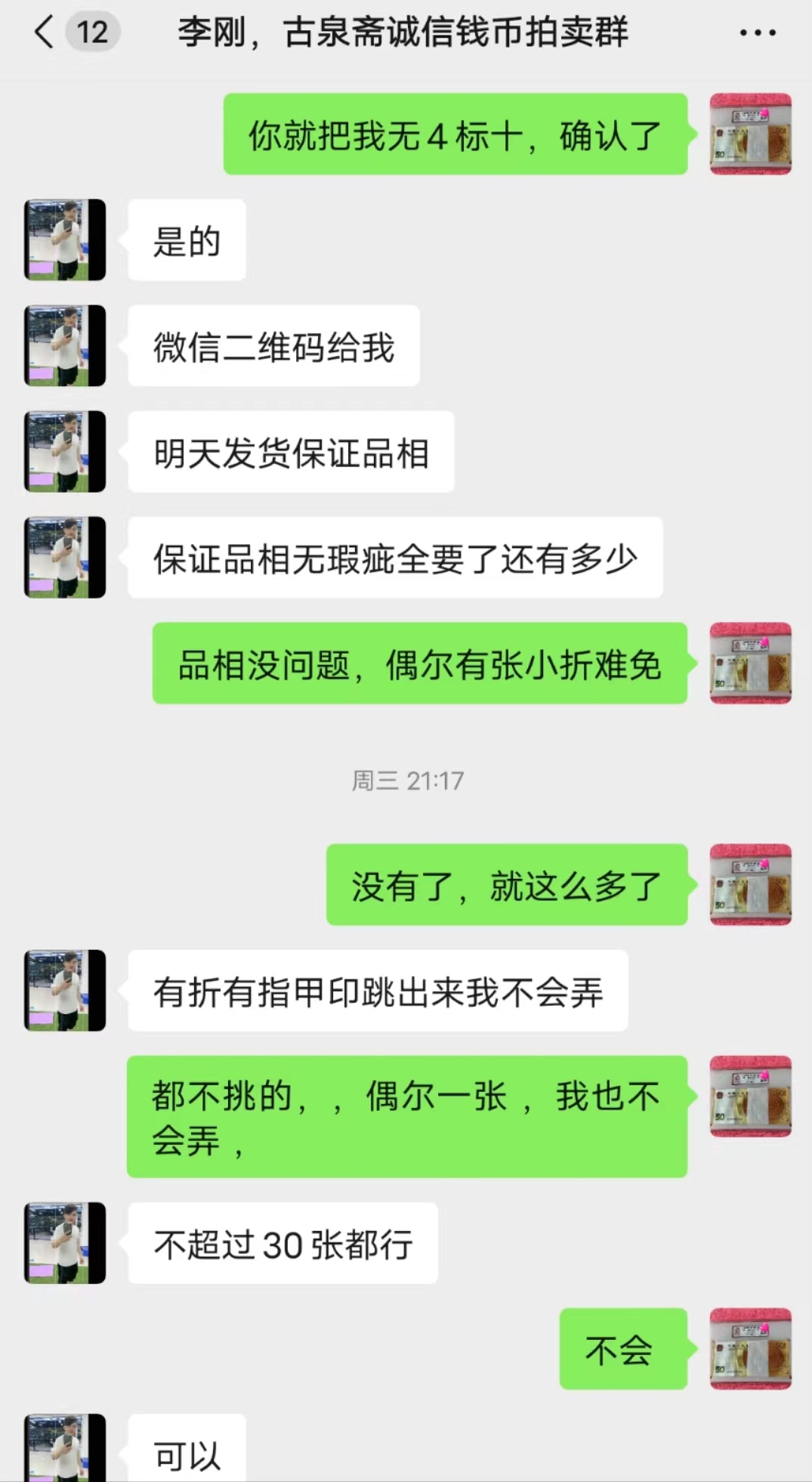Tap sender avatar beside "是的" message
Image resolution: width=812 pixels, height=1482 pixels.
(x=65, y=240)
